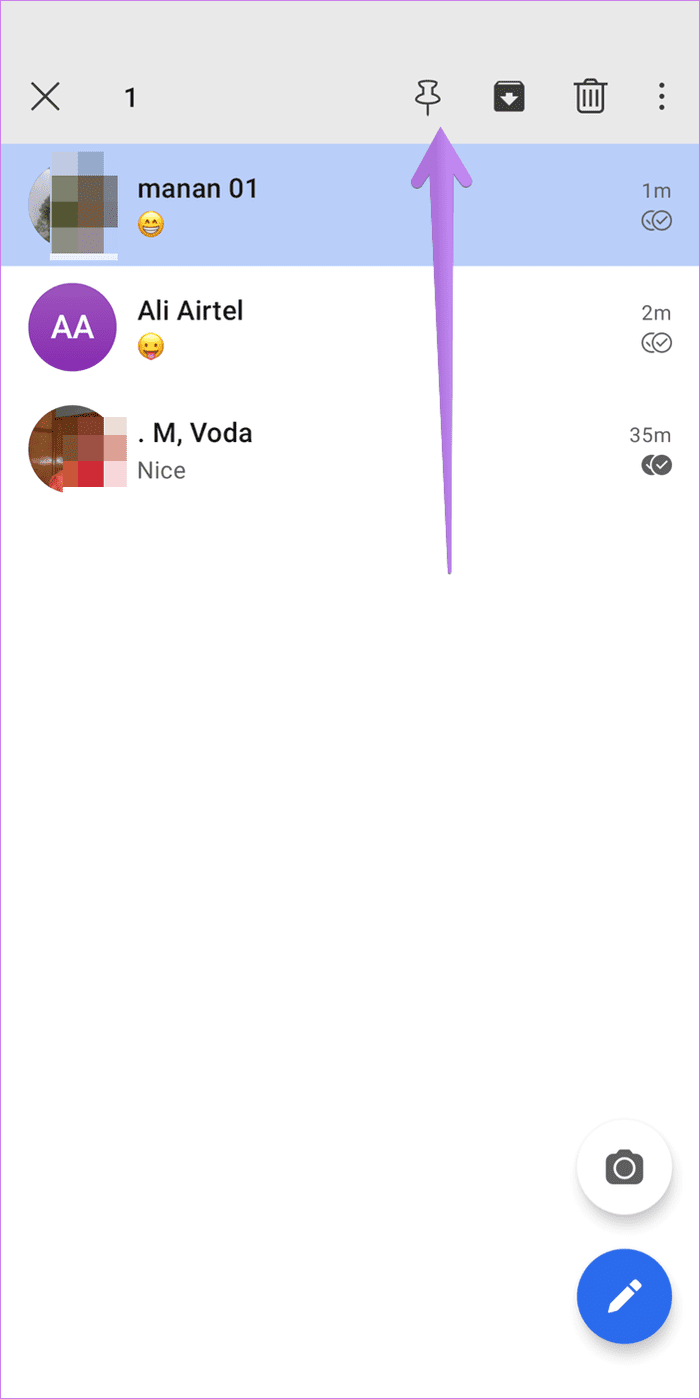
Task: Archive the selected conversation
Action: tap(509, 97)
